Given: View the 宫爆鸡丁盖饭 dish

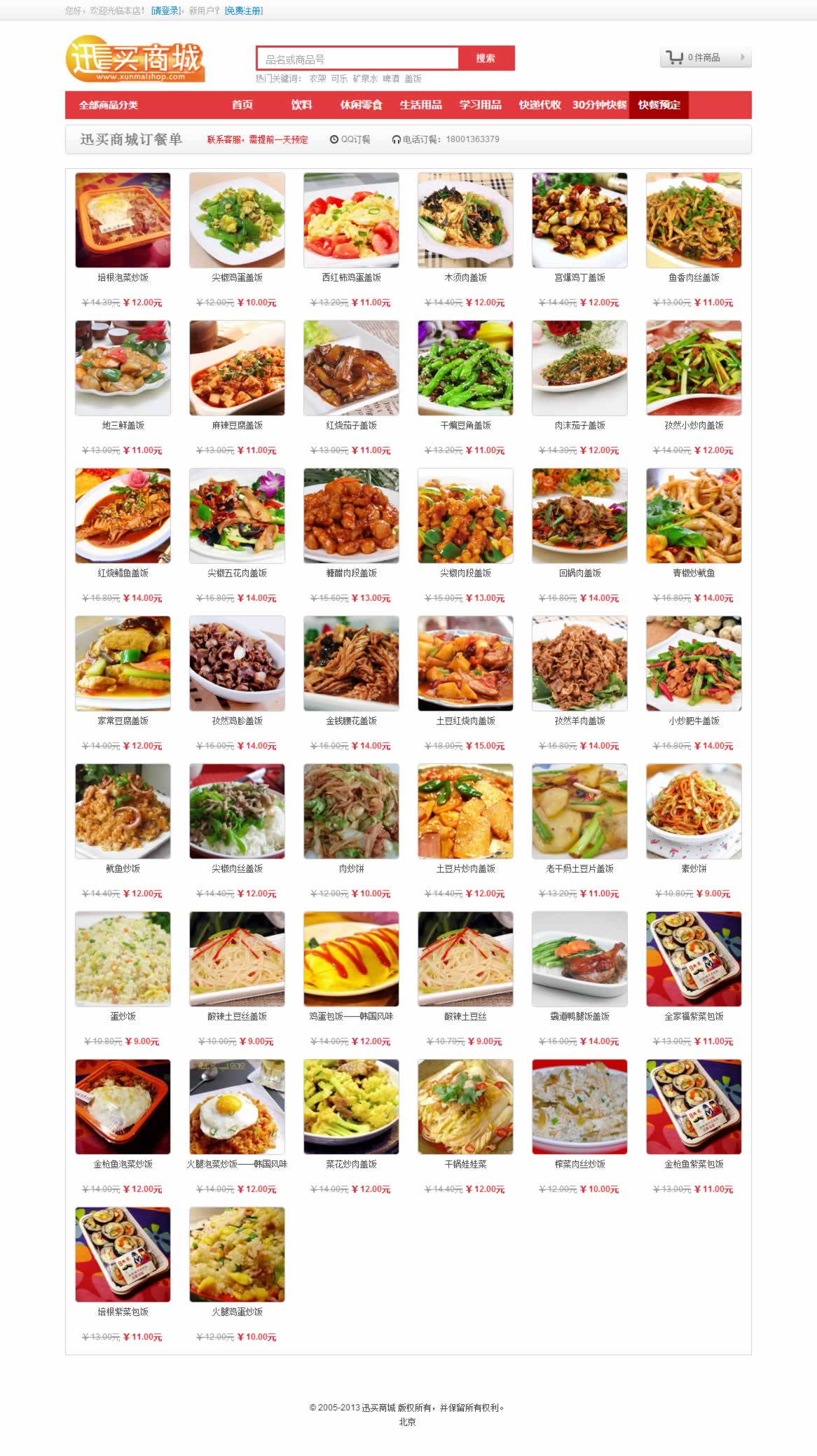Looking at the screenshot, I should click(x=579, y=221).
